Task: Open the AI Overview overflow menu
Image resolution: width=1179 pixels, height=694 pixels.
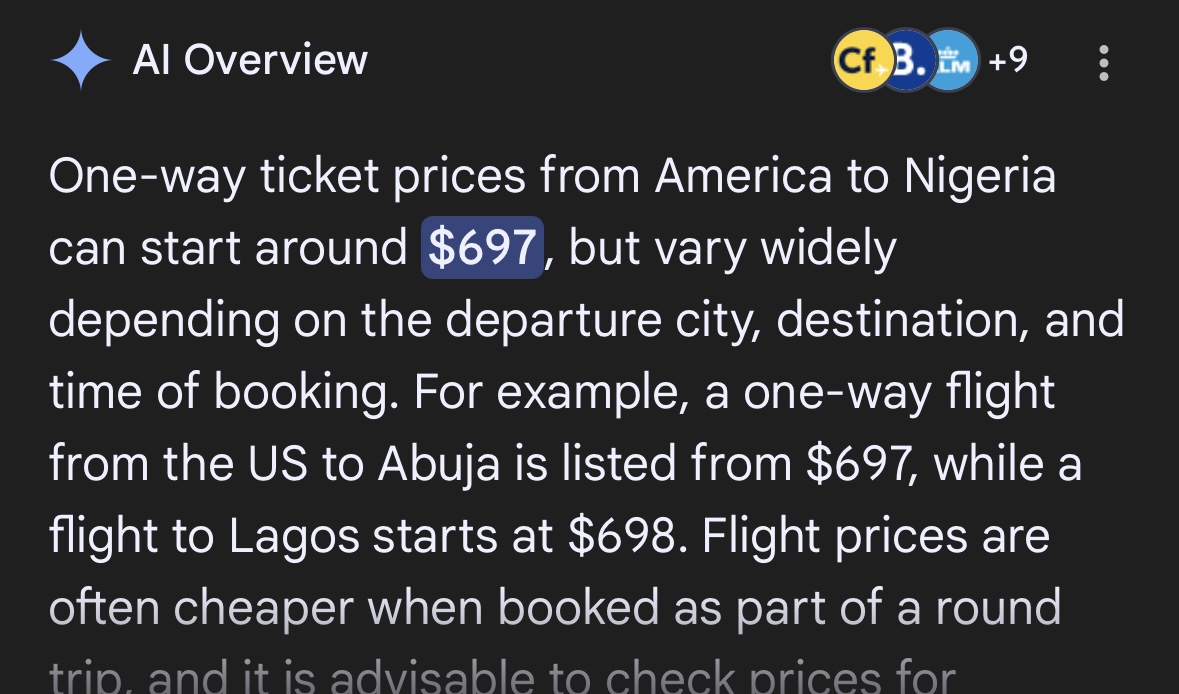Action: 1103,62
